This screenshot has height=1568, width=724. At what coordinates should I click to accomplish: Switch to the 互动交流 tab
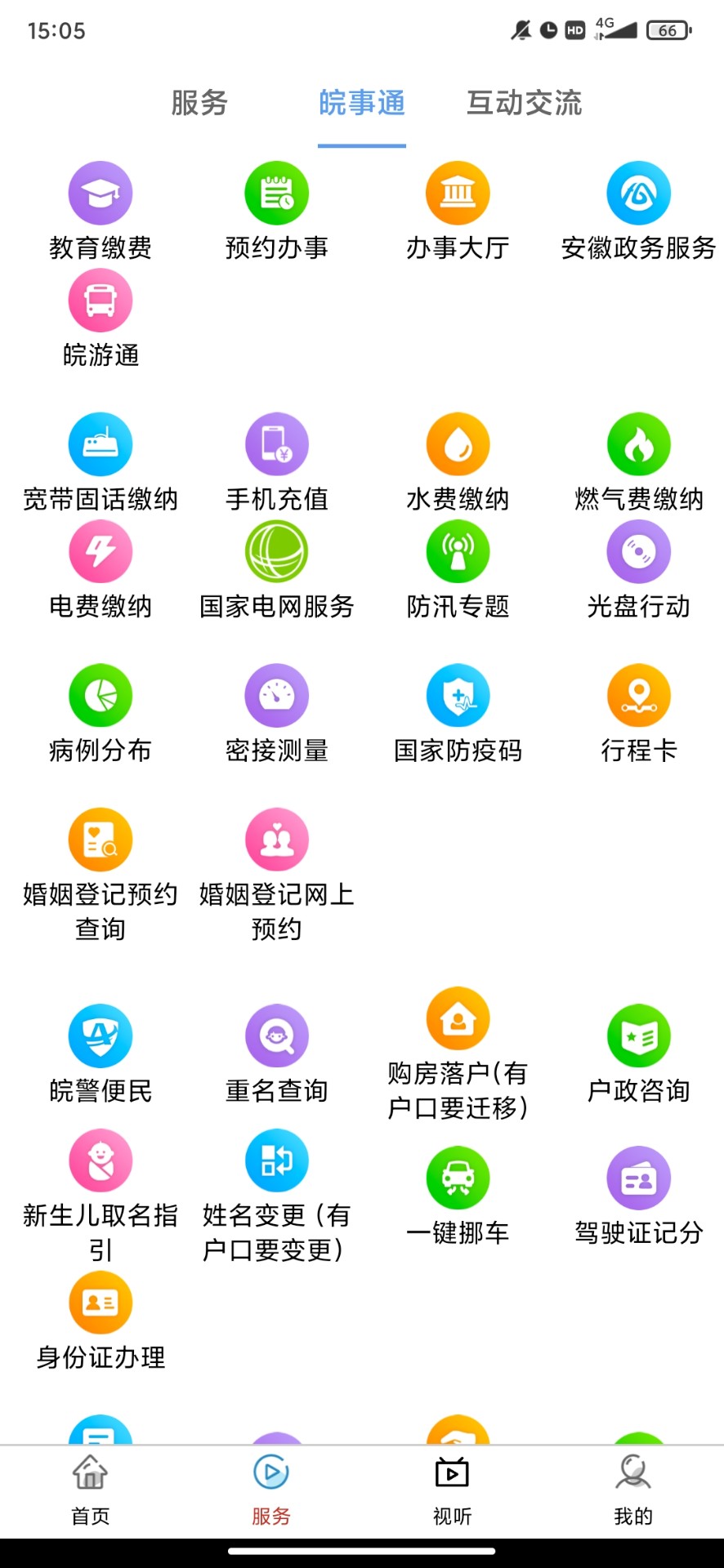524,103
